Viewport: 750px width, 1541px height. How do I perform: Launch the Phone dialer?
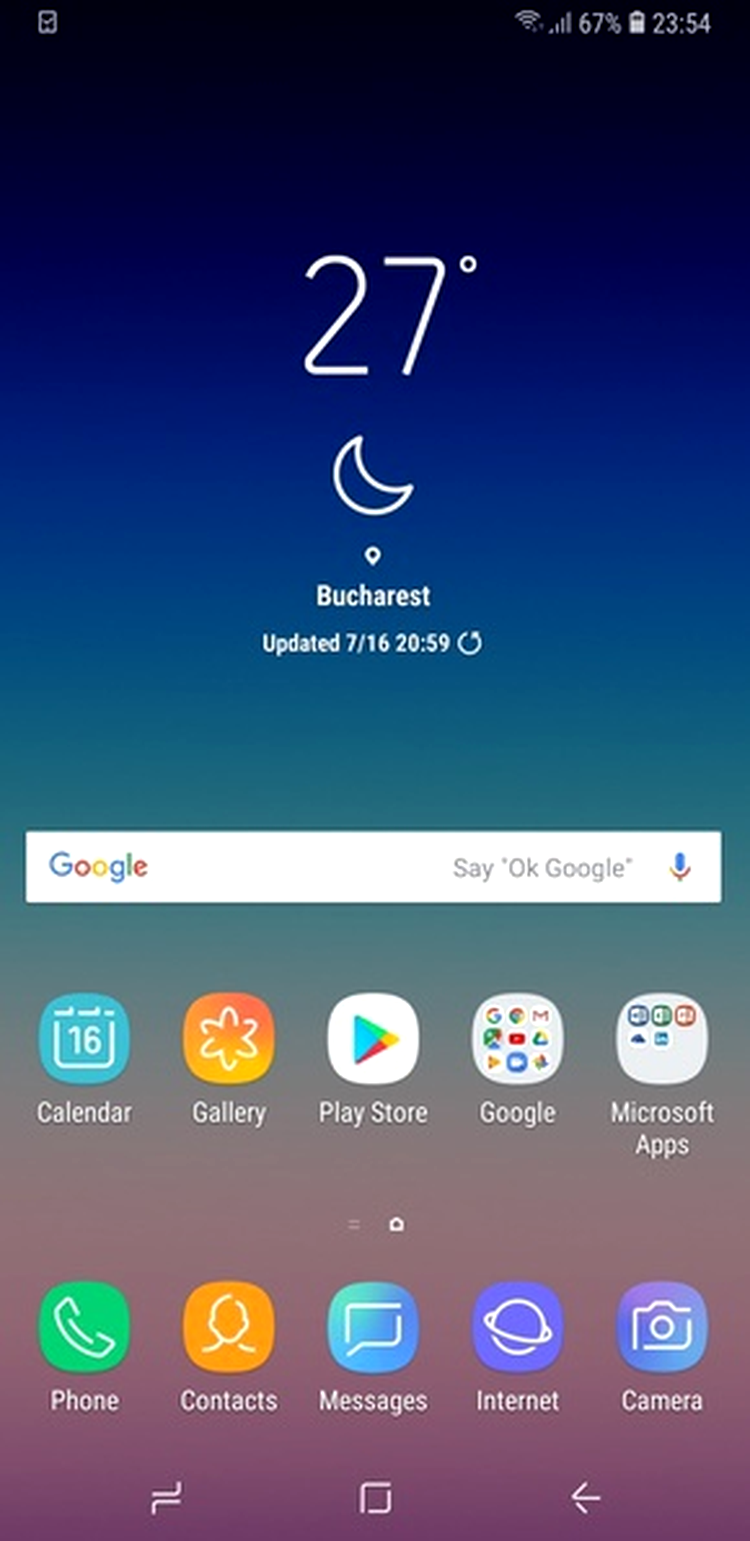[x=84, y=1327]
